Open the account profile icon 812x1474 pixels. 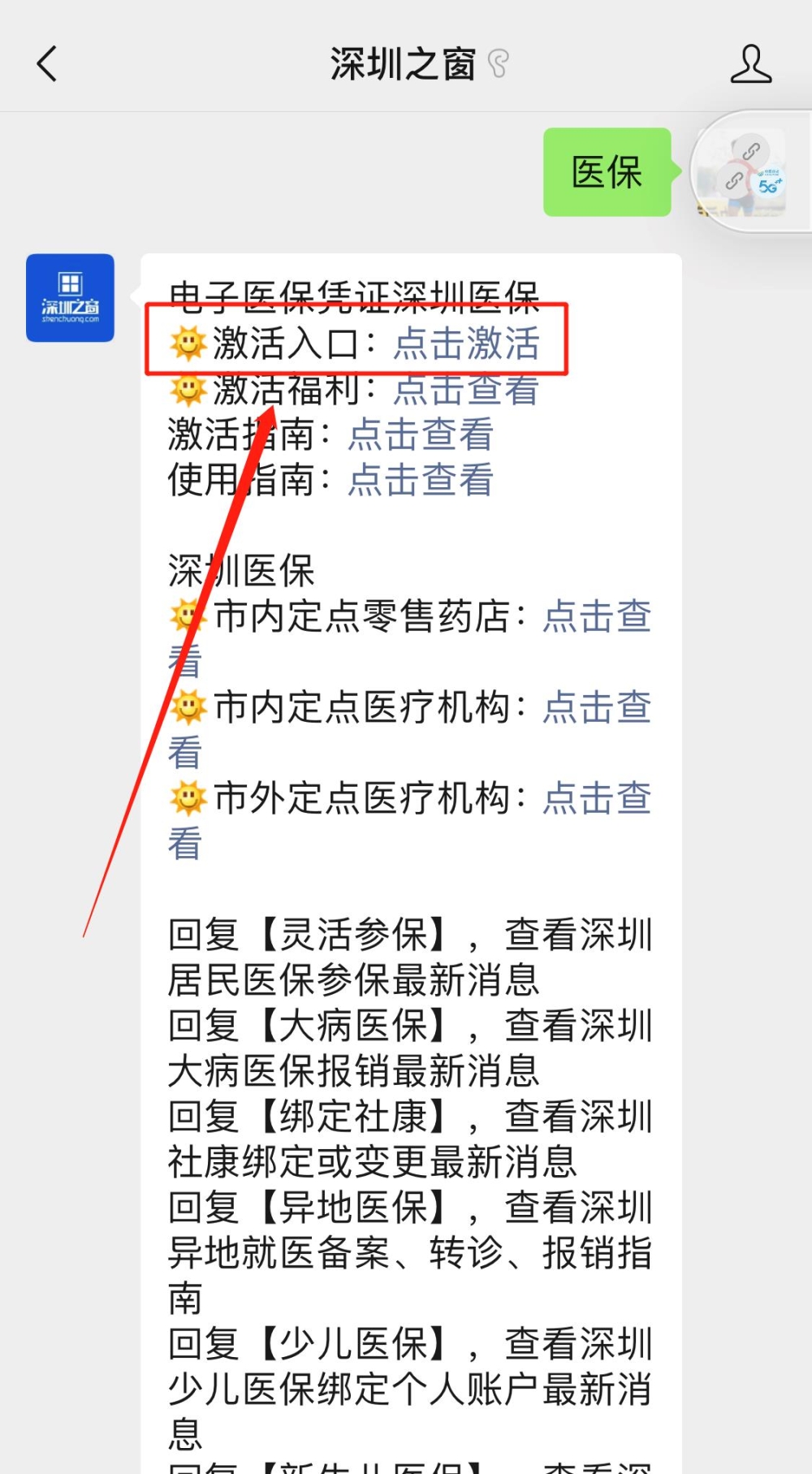click(x=750, y=64)
